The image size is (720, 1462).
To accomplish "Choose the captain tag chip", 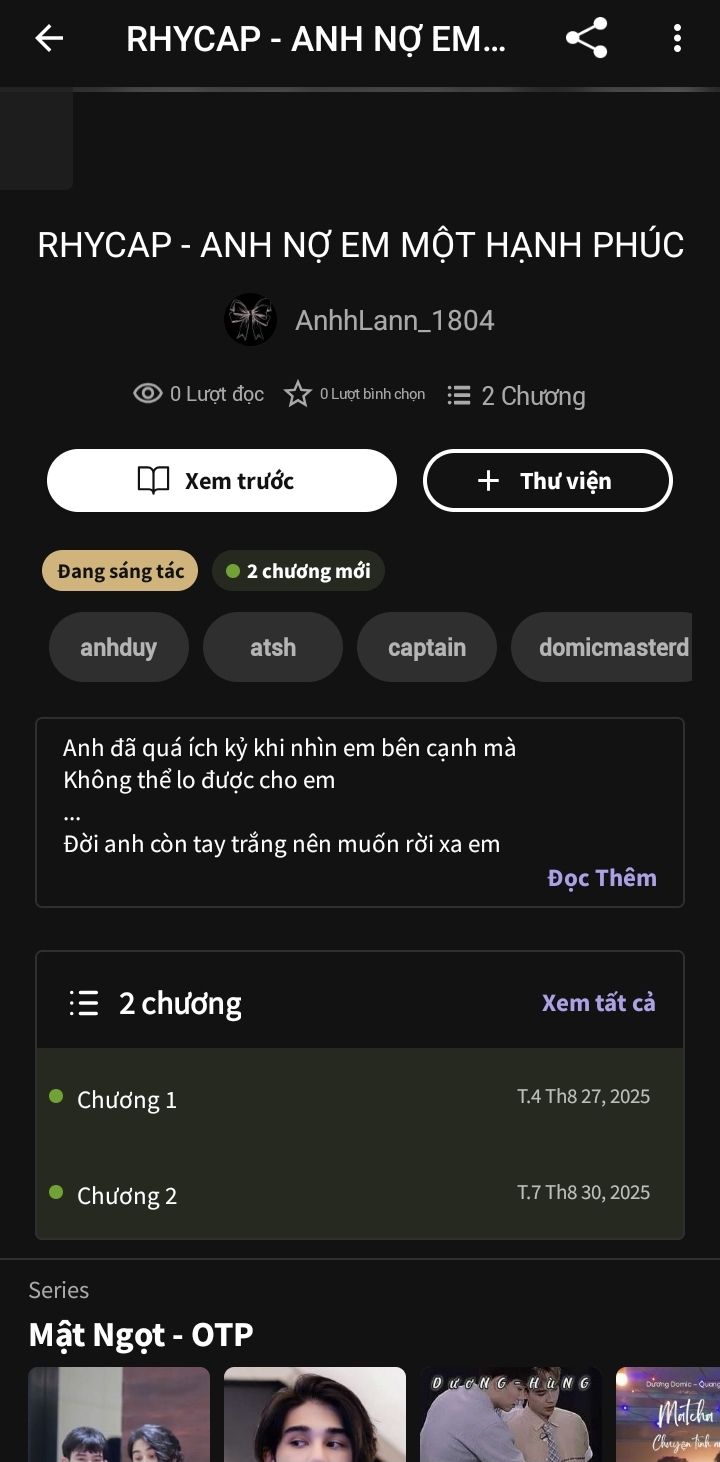I will click(x=427, y=647).
